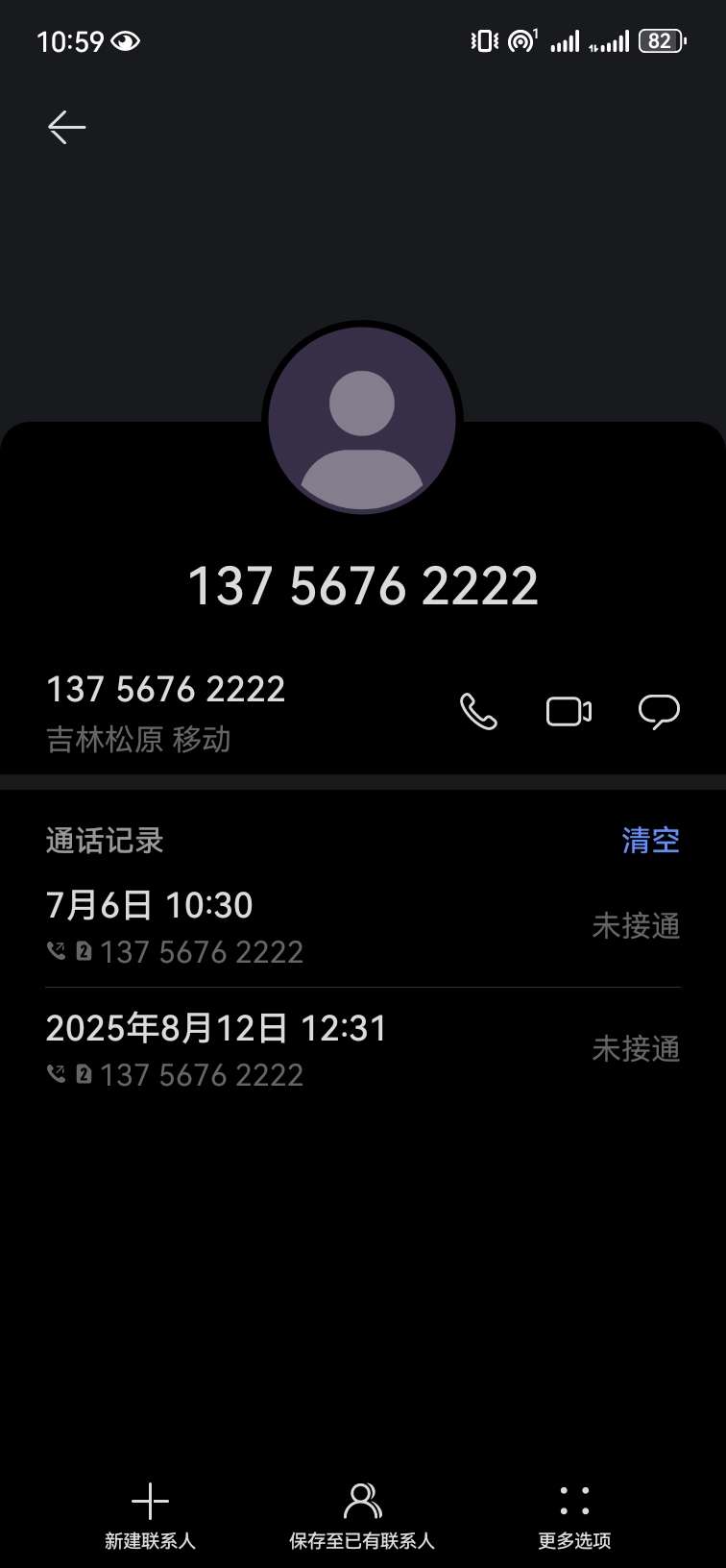This screenshot has height=1568, width=726.
Task: Select 保存至已有联系人 to save the number
Action: pos(362,1516)
